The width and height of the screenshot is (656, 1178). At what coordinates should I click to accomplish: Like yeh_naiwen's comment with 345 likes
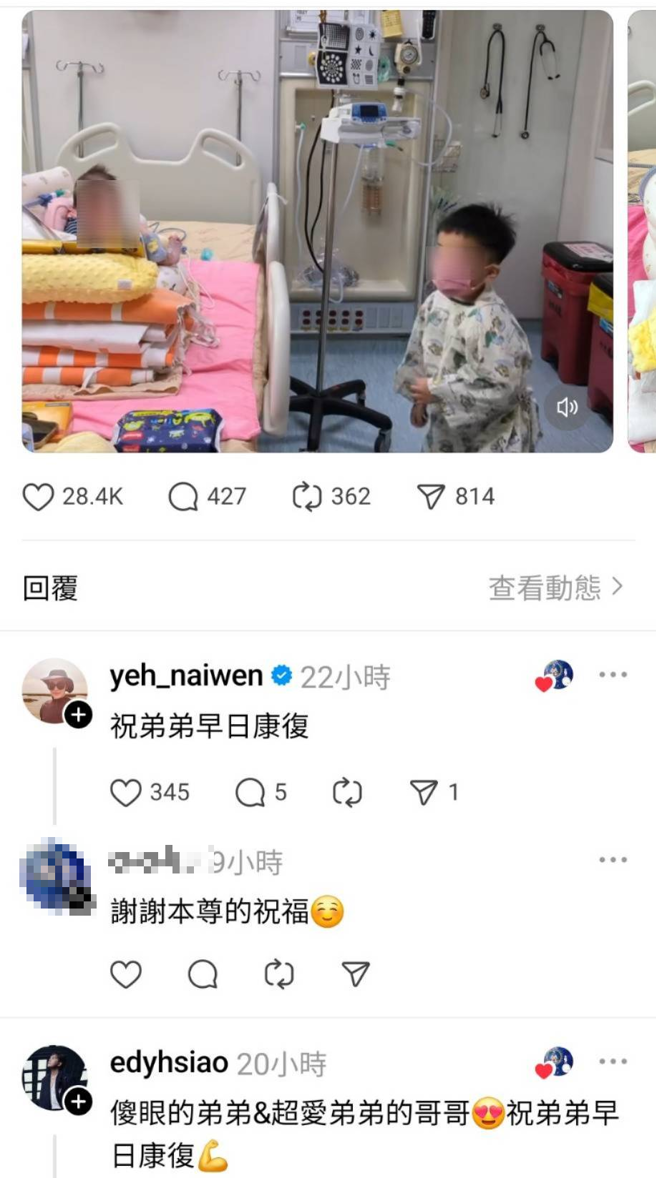(126, 793)
